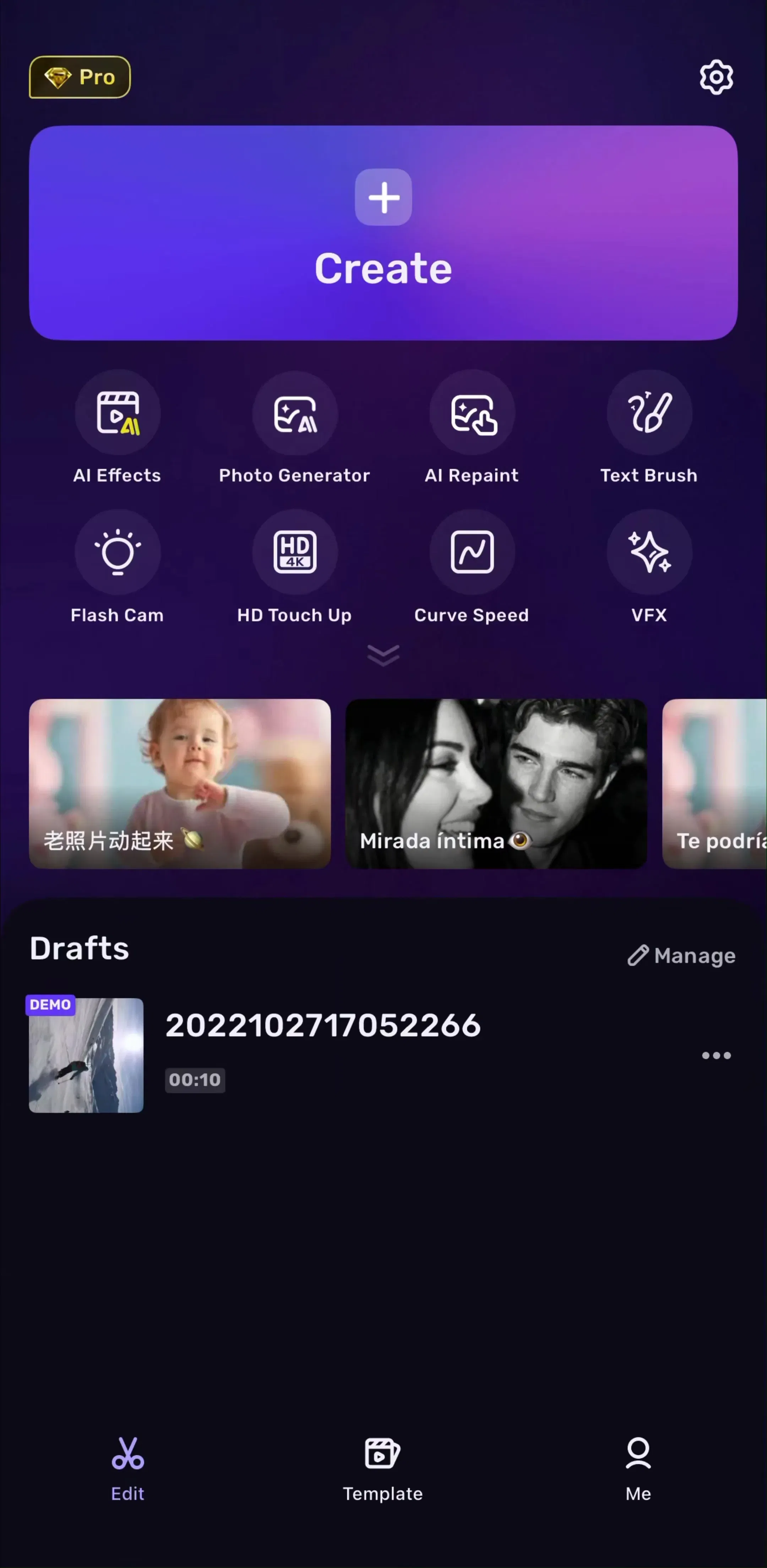Open the 老照片动起来 template card
This screenshot has width=767, height=1568.
pos(180,783)
